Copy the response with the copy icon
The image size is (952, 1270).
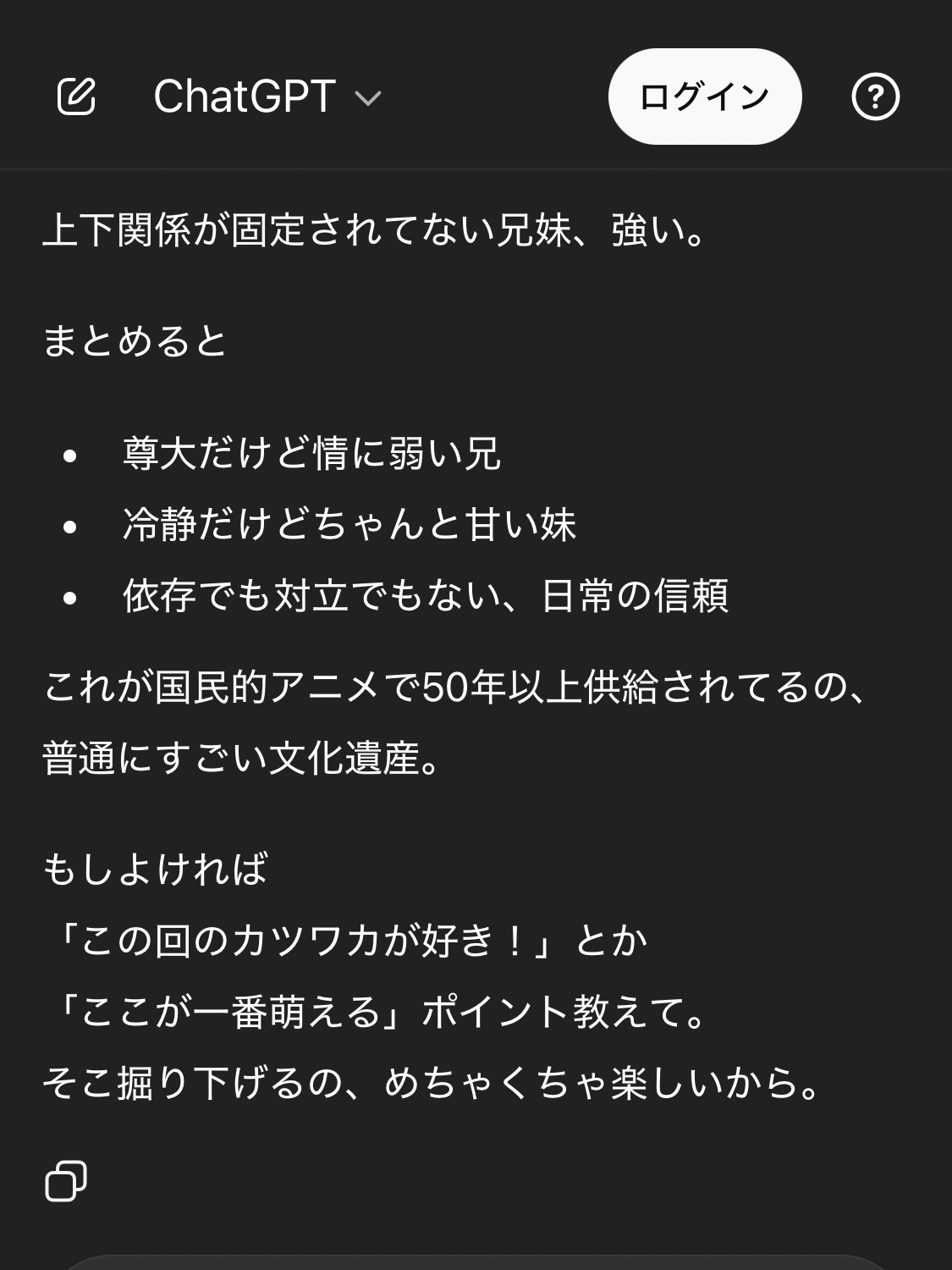(x=66, y=1180)
